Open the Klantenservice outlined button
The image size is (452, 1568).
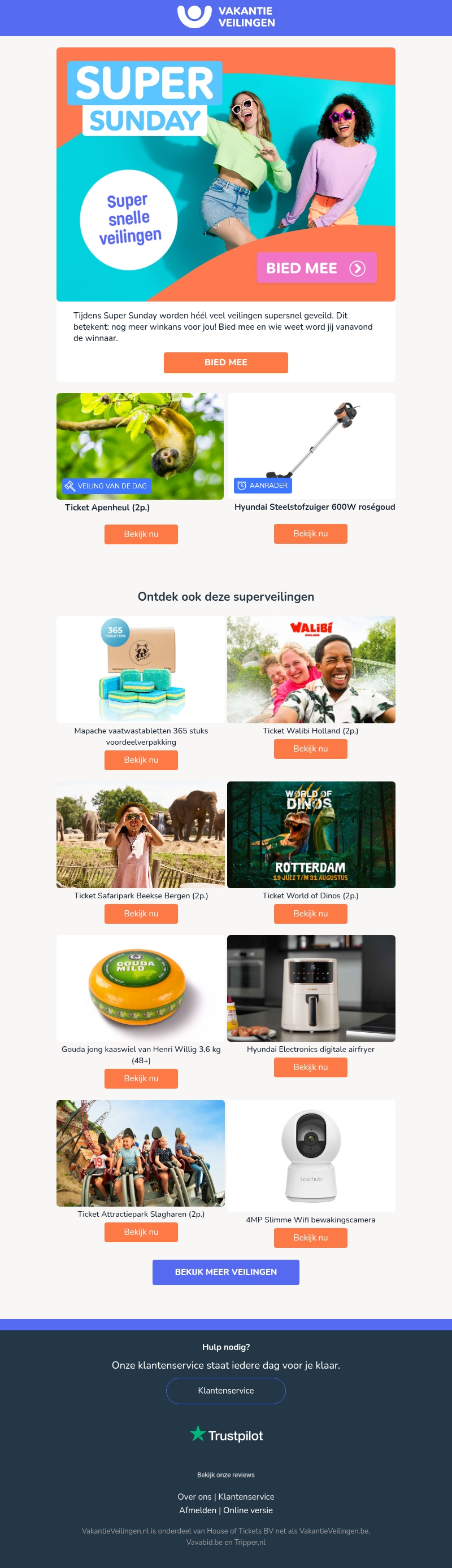click(x=225, y=1390)
